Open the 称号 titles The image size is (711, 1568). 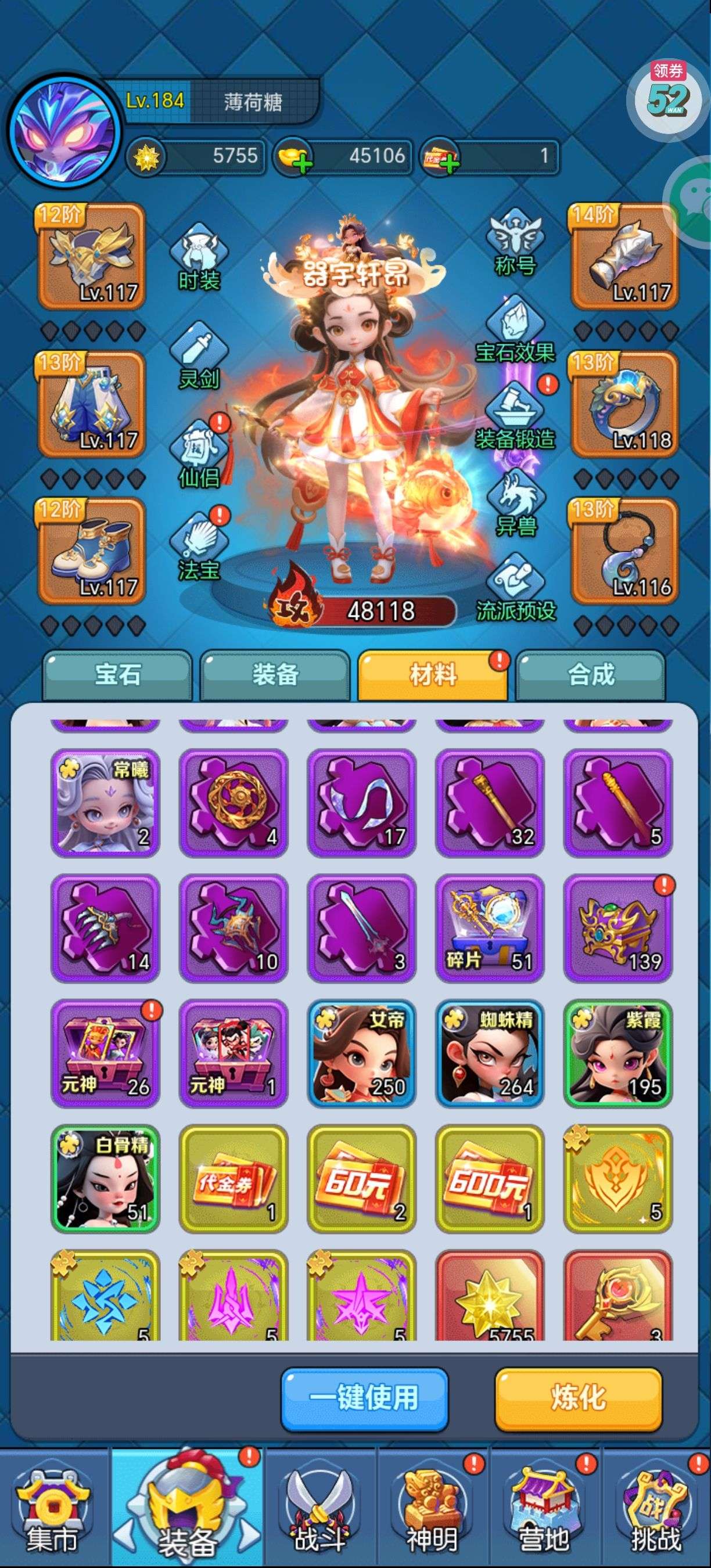[x=515, y=242]
